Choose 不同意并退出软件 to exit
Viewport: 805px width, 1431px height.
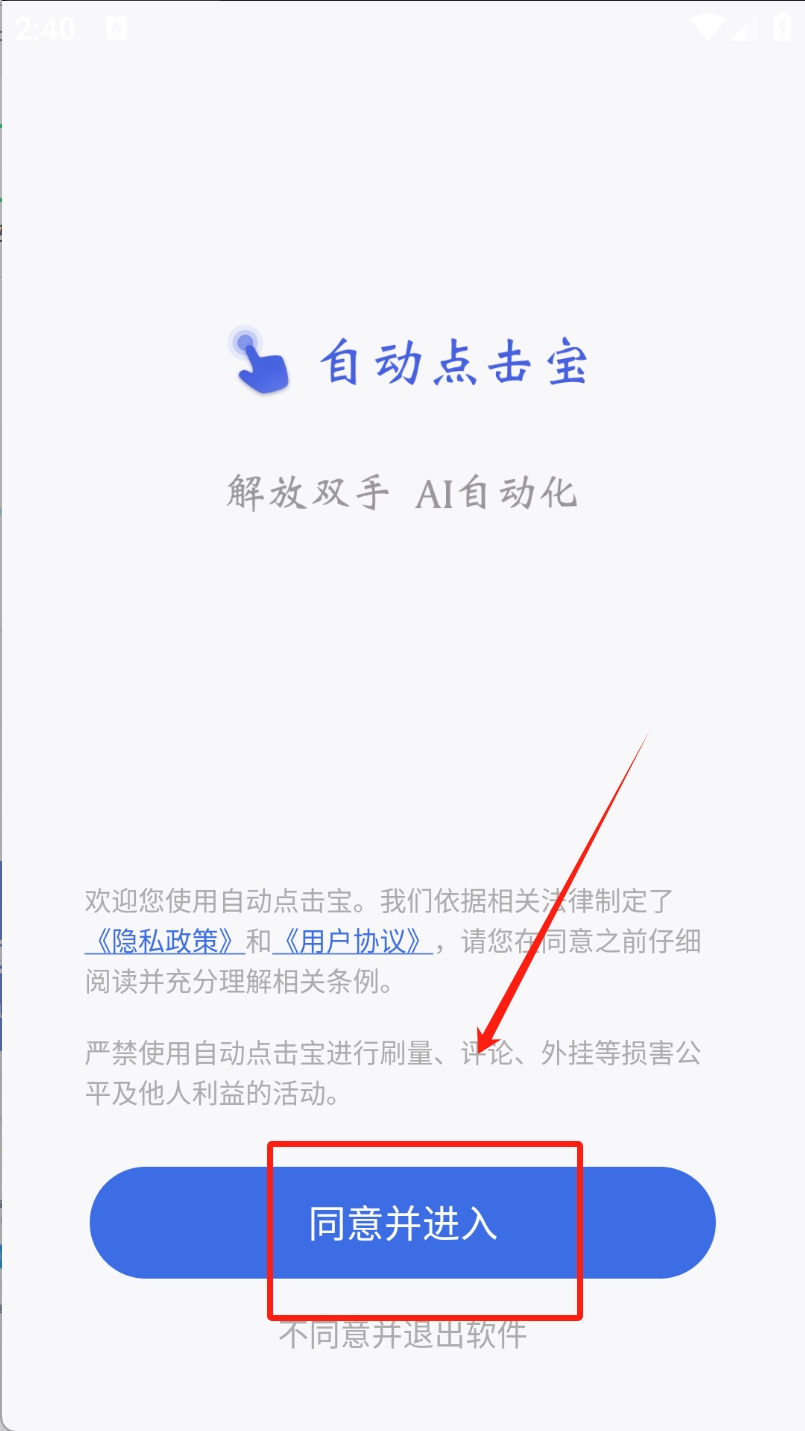coord(402,1334)
